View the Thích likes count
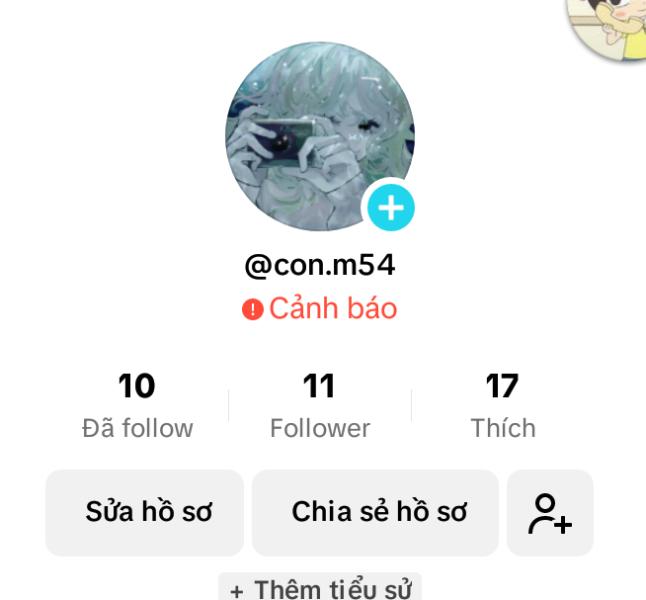Screen dimensions: 646x600 pyautogui.click(x=502, y=407)
